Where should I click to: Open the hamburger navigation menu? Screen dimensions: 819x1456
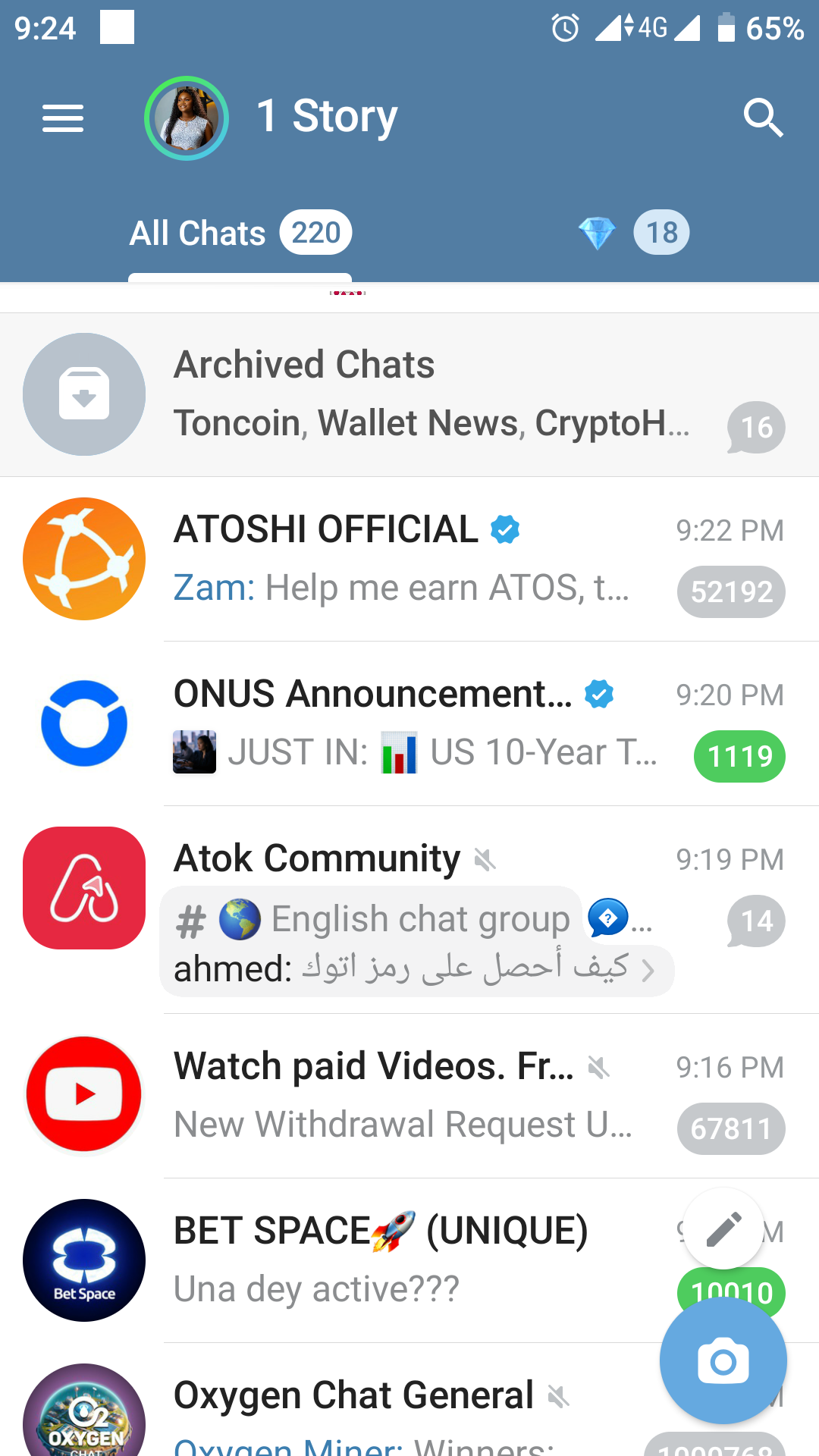(x=63, y=118)
